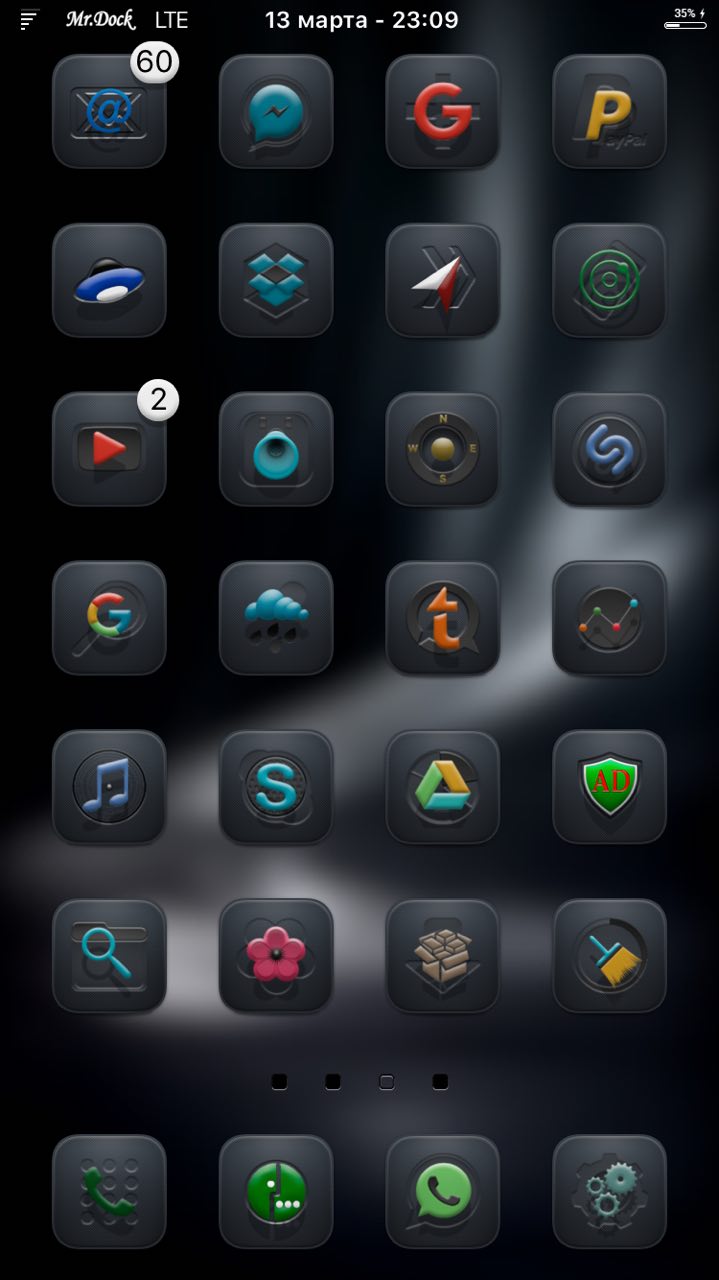Image resolution: width=719 pixels, height=1280 pixels.
Task: Launch the Stocks chart app
Action: pyautogui.click(x=610, y=618)
